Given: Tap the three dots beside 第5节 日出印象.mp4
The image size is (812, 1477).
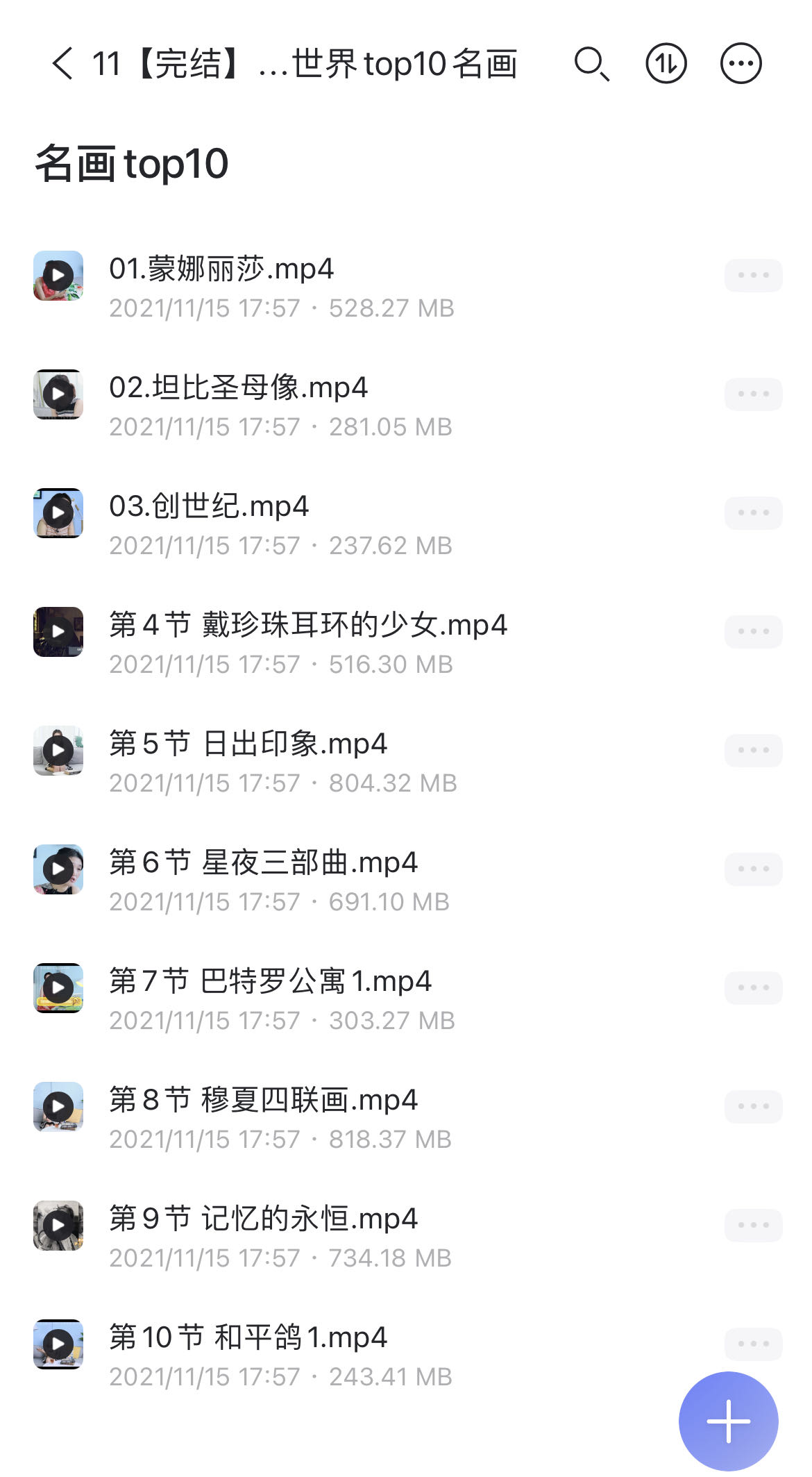Looking at the screenshot, I should coord(753,751).
